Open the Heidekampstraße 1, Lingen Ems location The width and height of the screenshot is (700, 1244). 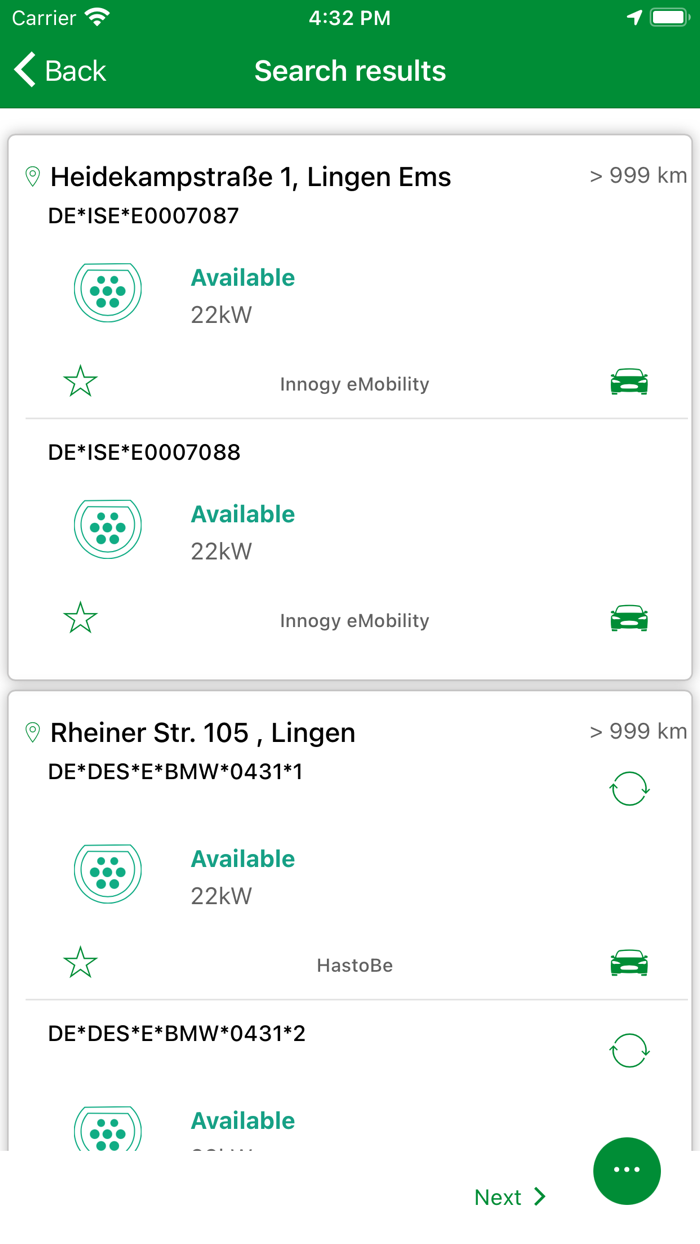coord(250,177)
